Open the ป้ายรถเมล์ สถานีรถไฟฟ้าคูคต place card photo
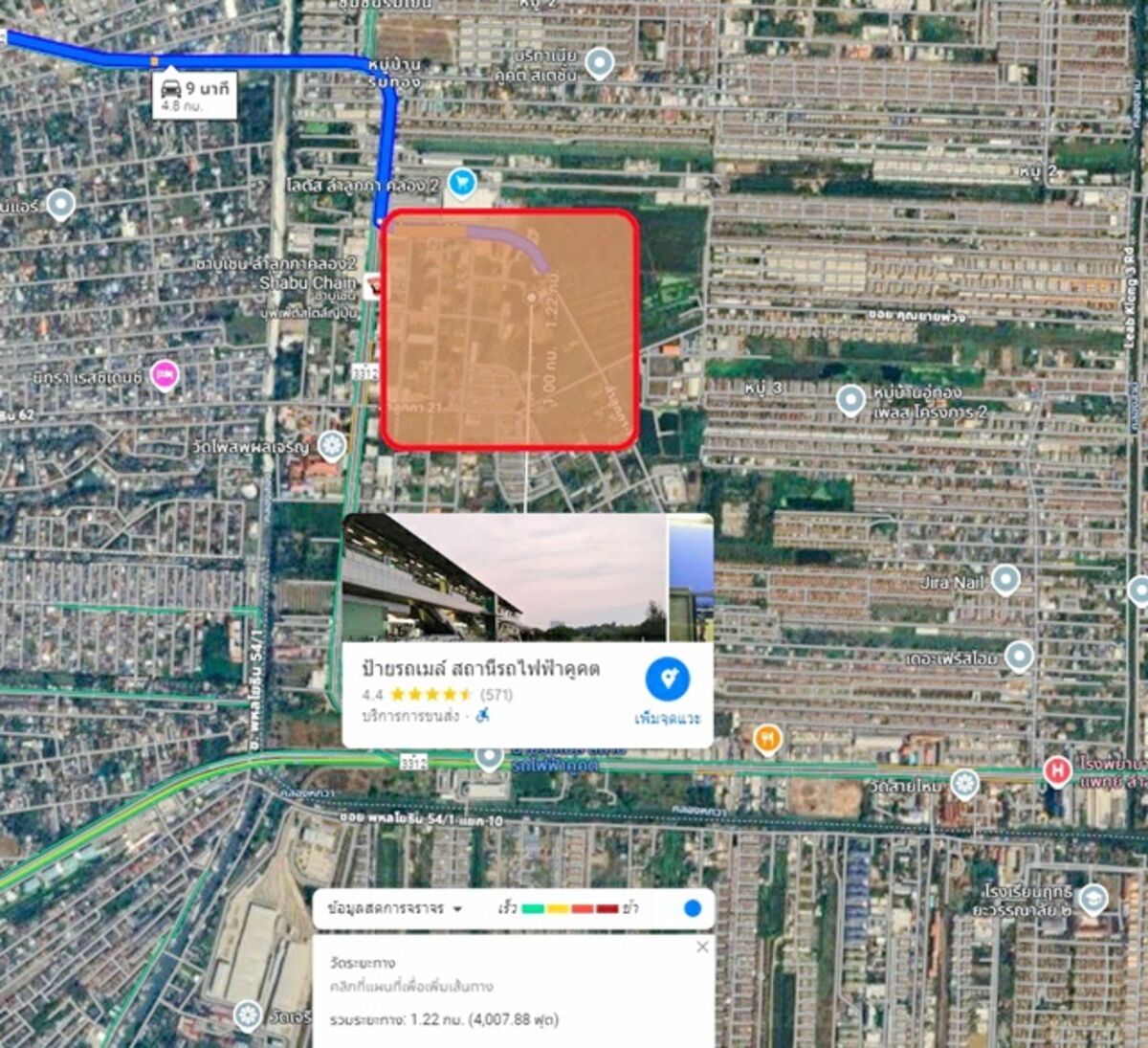This screenshot has width=1148, height=1048. click(x=504, y=578)
